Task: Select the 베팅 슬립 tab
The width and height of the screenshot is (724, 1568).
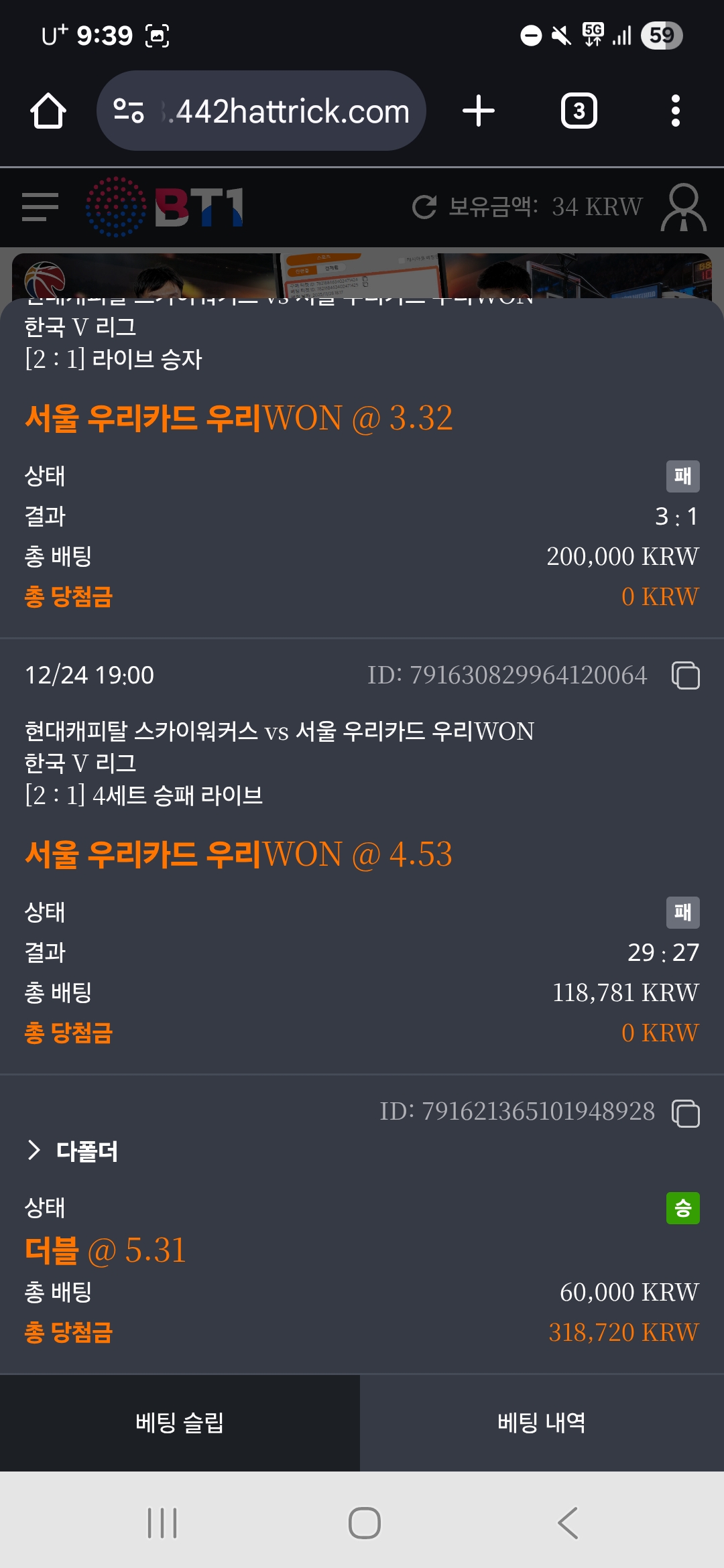Action: coord(181,1423)
